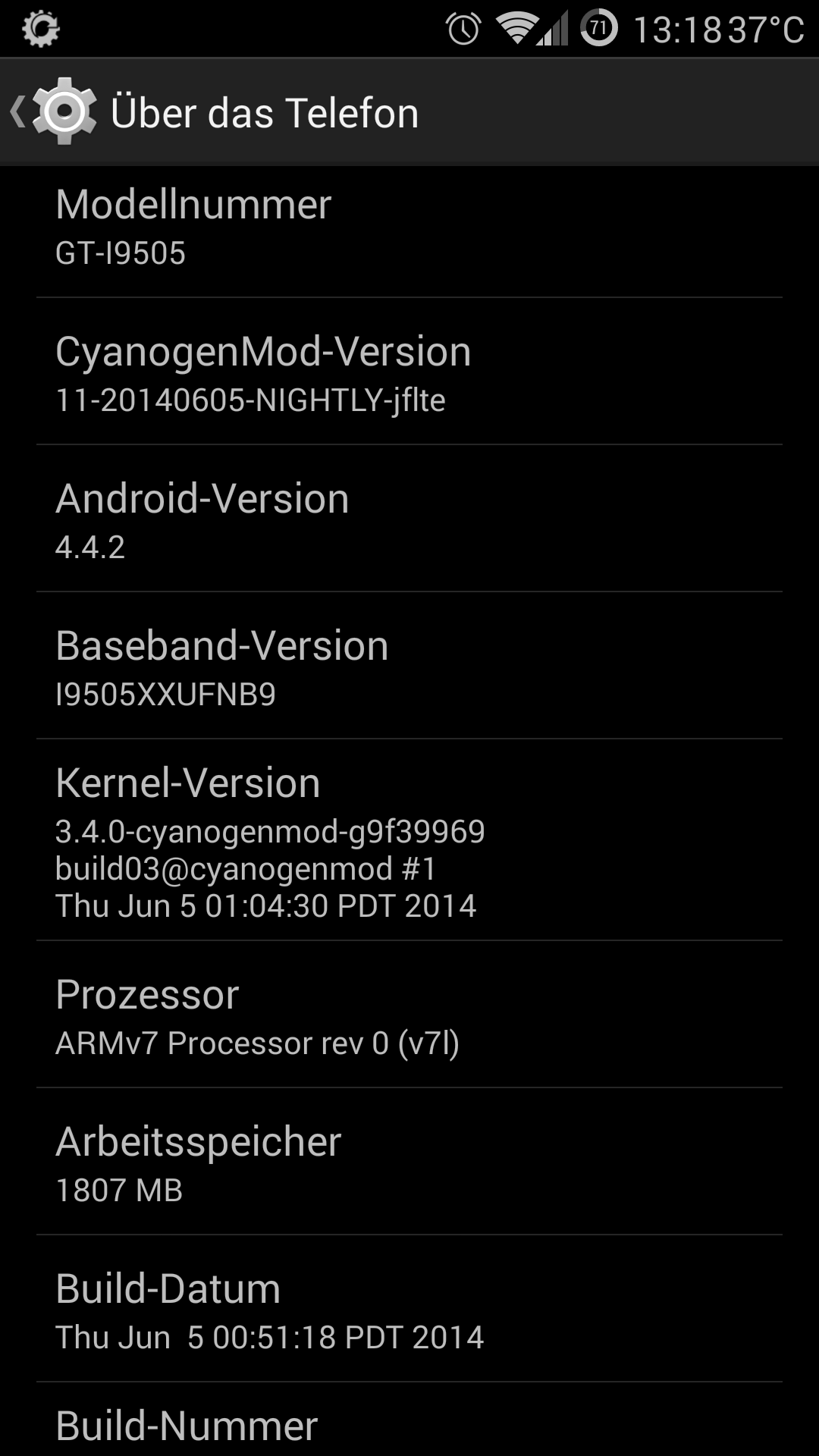819x1456 pixels.
Task: Select the Android-Version entry
Action: [x=409, y=520]
